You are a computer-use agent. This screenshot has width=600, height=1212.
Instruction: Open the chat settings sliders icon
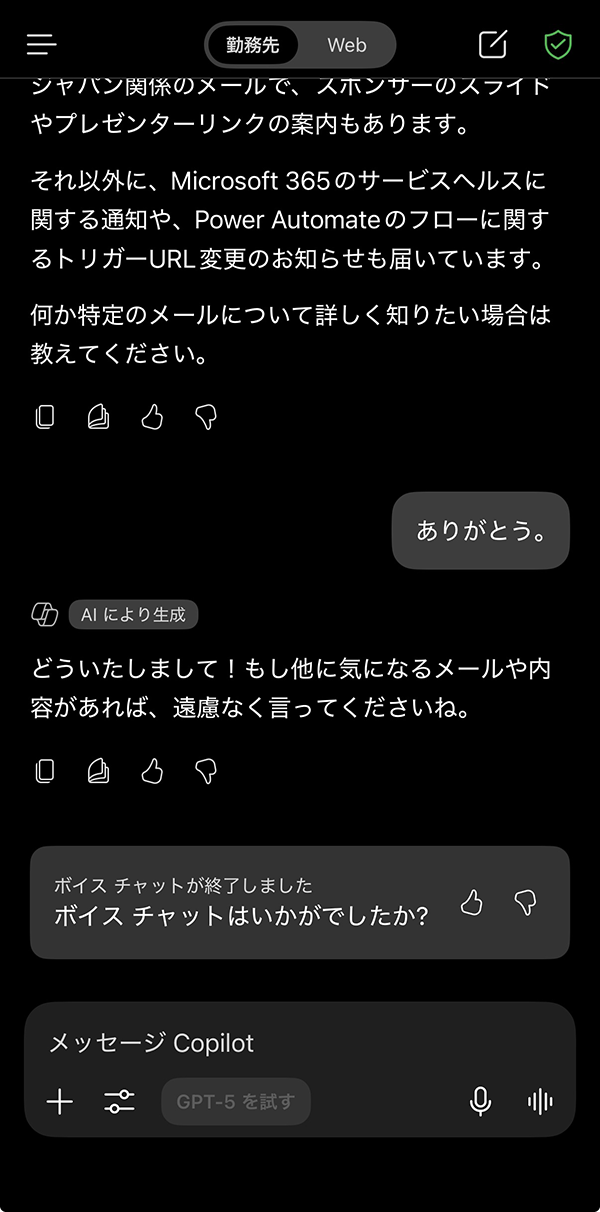coord(119,1102)
